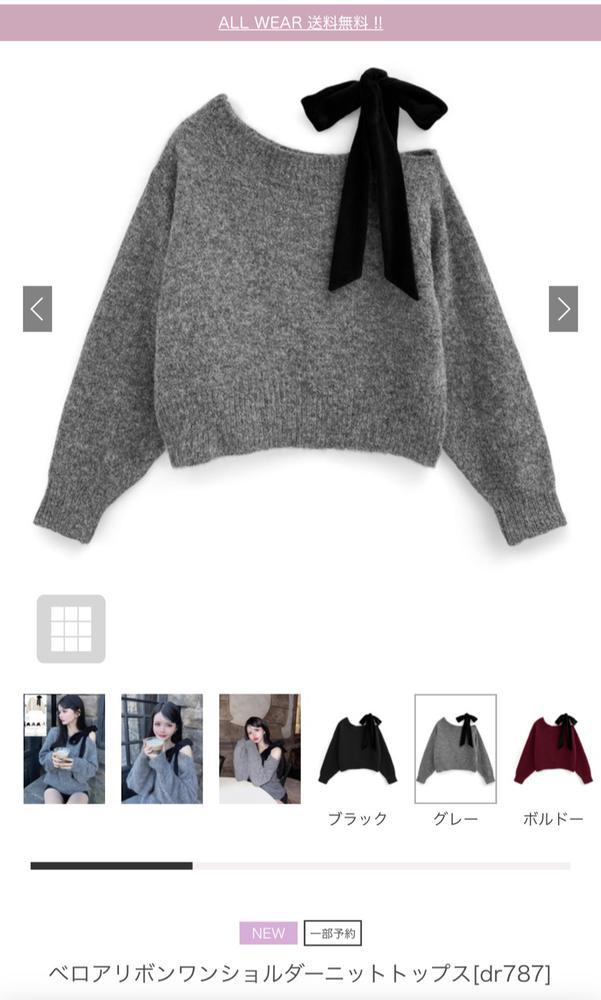View the first model photo with coffee cup
This screenshot has height=1000, width=601.
64,749
